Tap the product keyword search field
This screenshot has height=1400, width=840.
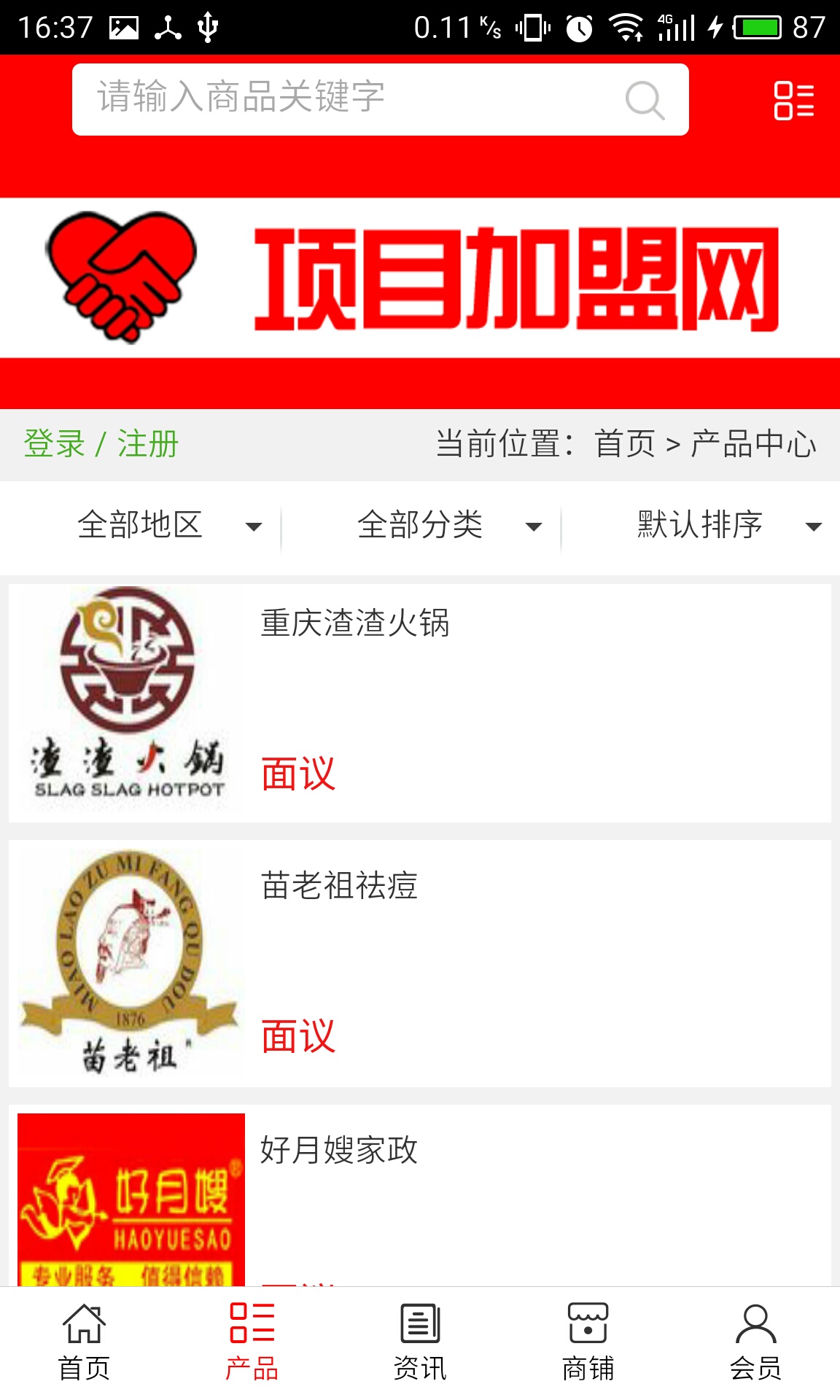[x=380, y=99]
